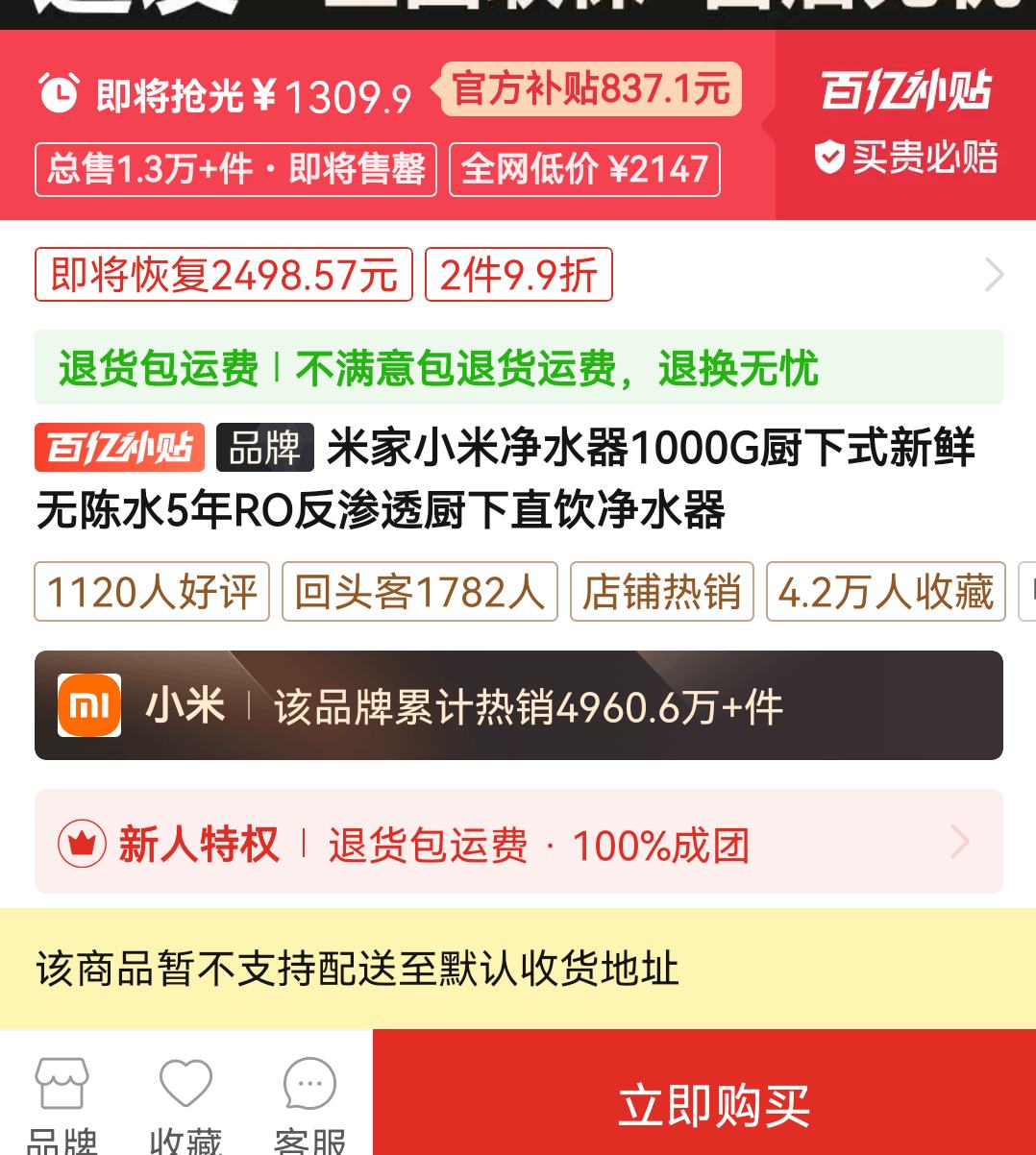The image size is (1036, 1155).
Task: Click the 百亿补贴 badge before product title
Action: point(118,447)
